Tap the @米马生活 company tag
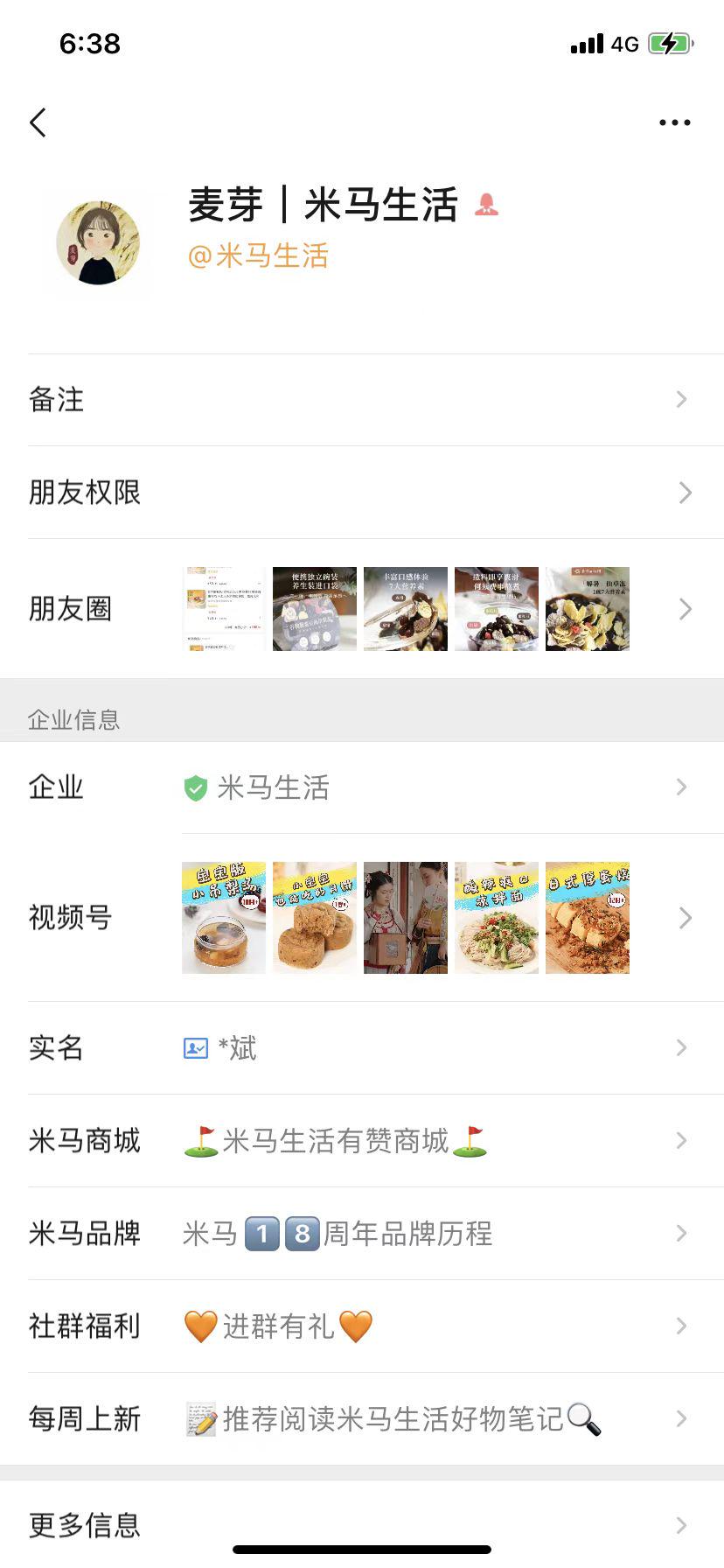 pos(259,256)
